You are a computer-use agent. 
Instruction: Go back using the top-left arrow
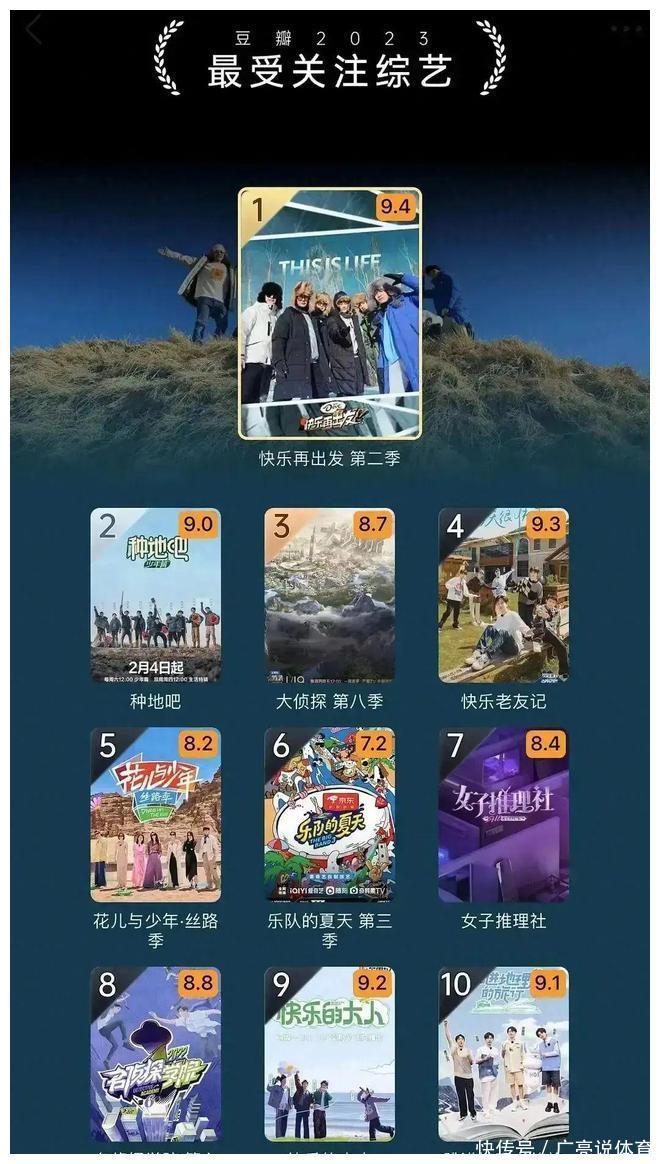34,30
